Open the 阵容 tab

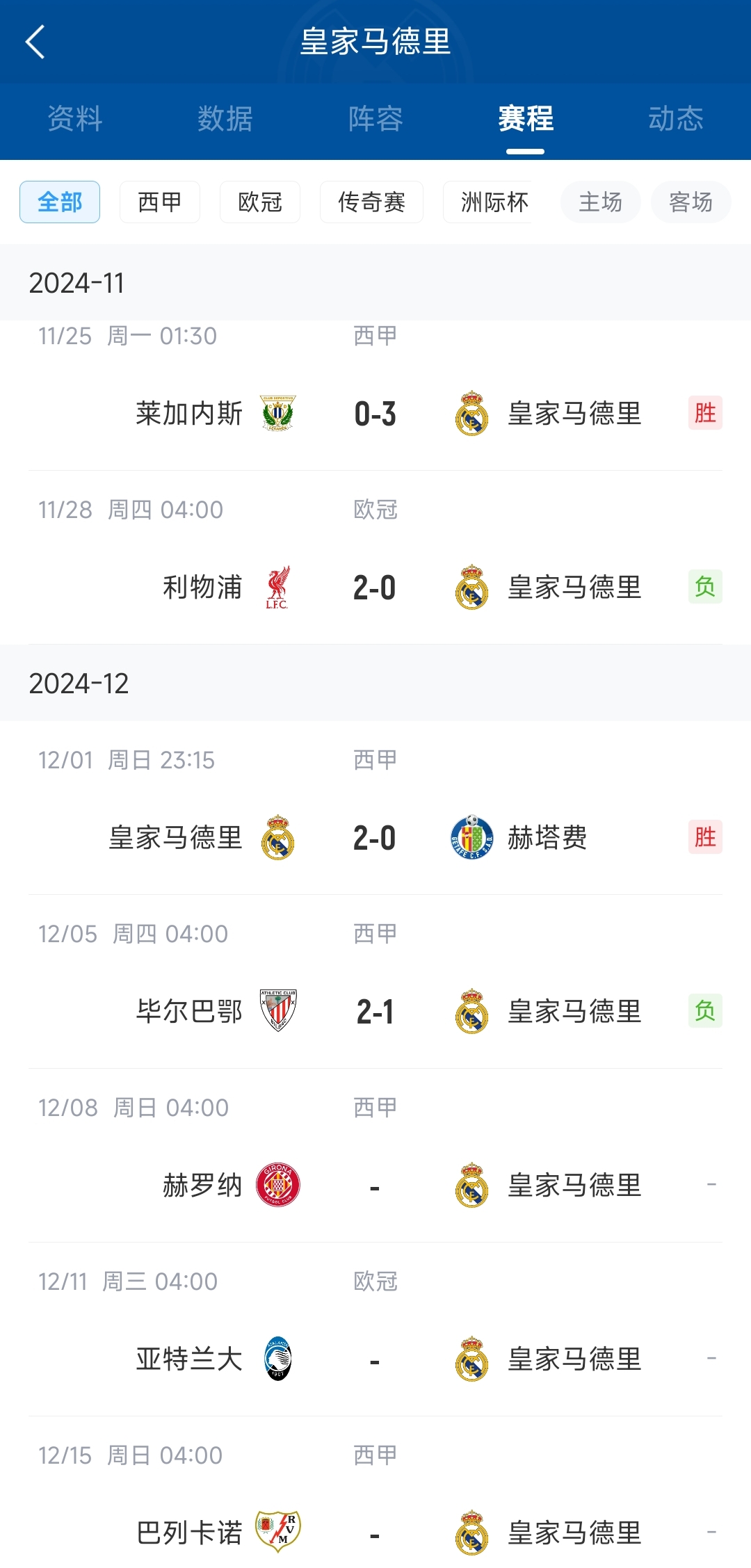(x=375, y=118)
